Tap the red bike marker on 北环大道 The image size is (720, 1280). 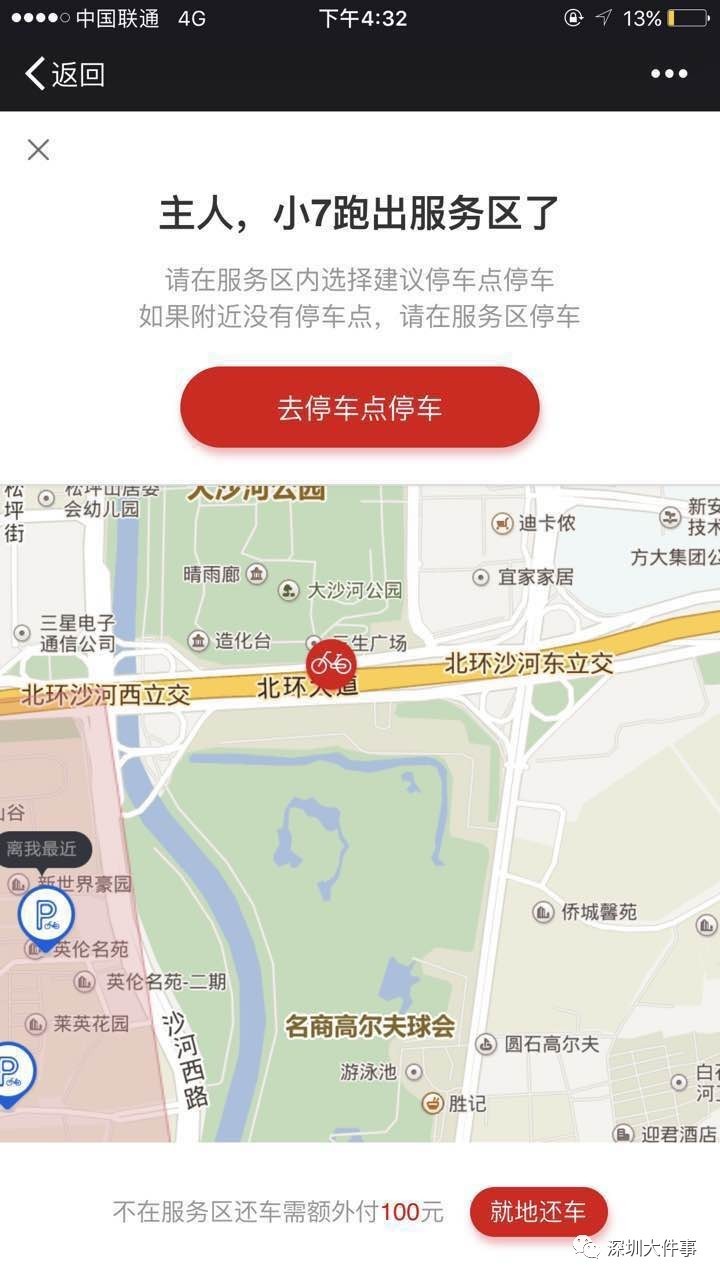point(331,662)
